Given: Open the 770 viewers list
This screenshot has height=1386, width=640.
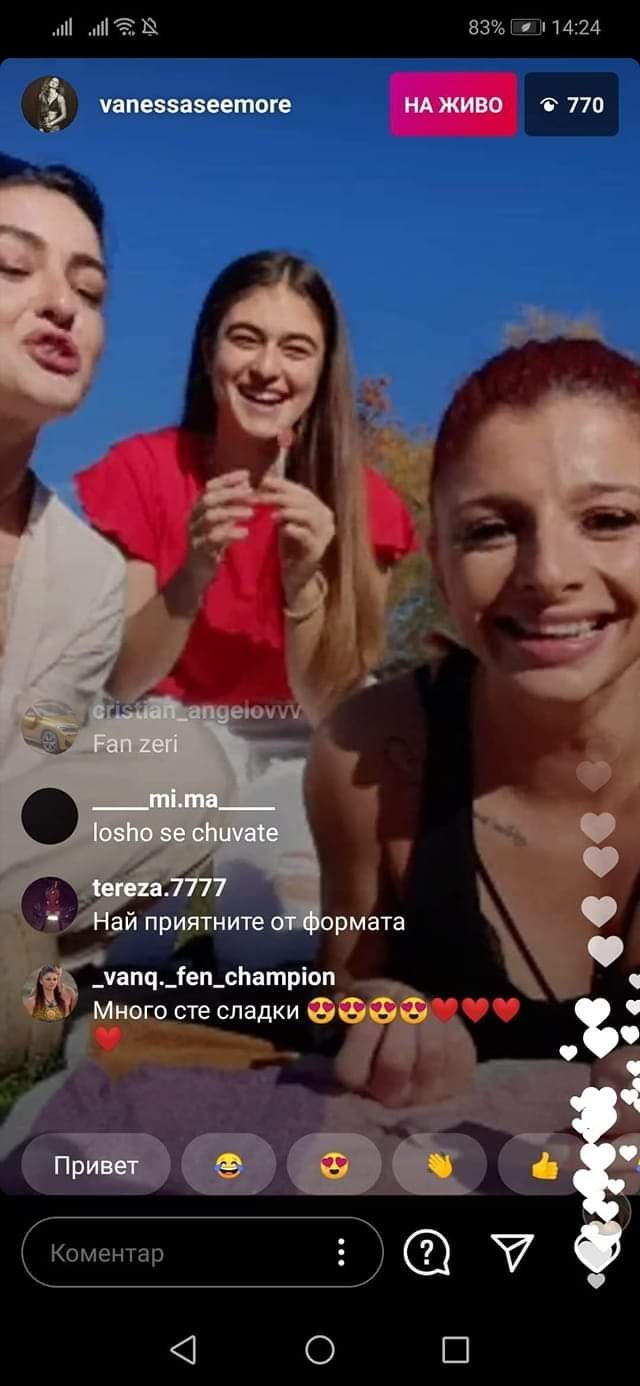Looking at the screenshot, I should tap(572, 105).
